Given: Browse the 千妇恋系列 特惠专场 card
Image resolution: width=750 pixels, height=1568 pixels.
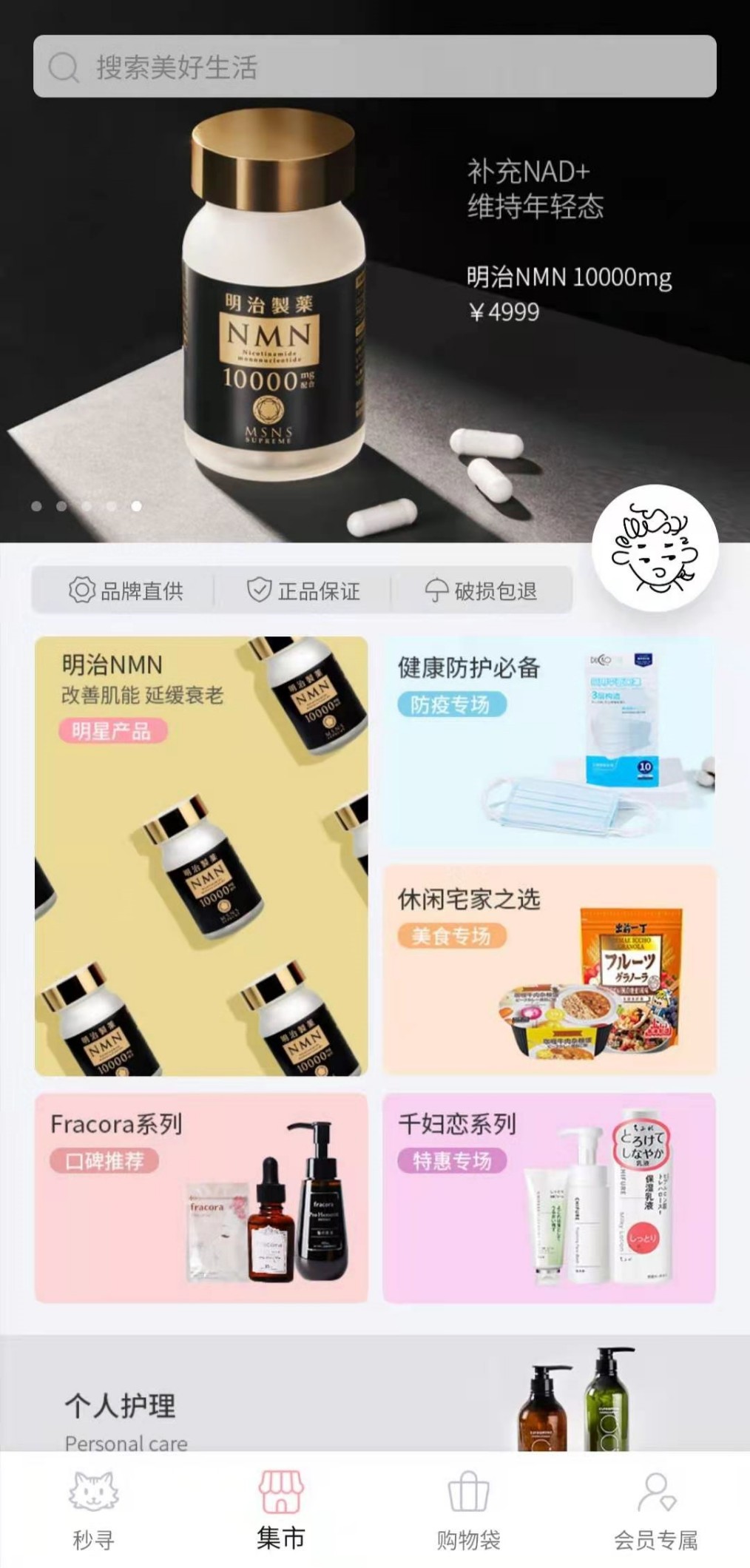Looking at the screenshot, I should click(x=549, y=1197).
